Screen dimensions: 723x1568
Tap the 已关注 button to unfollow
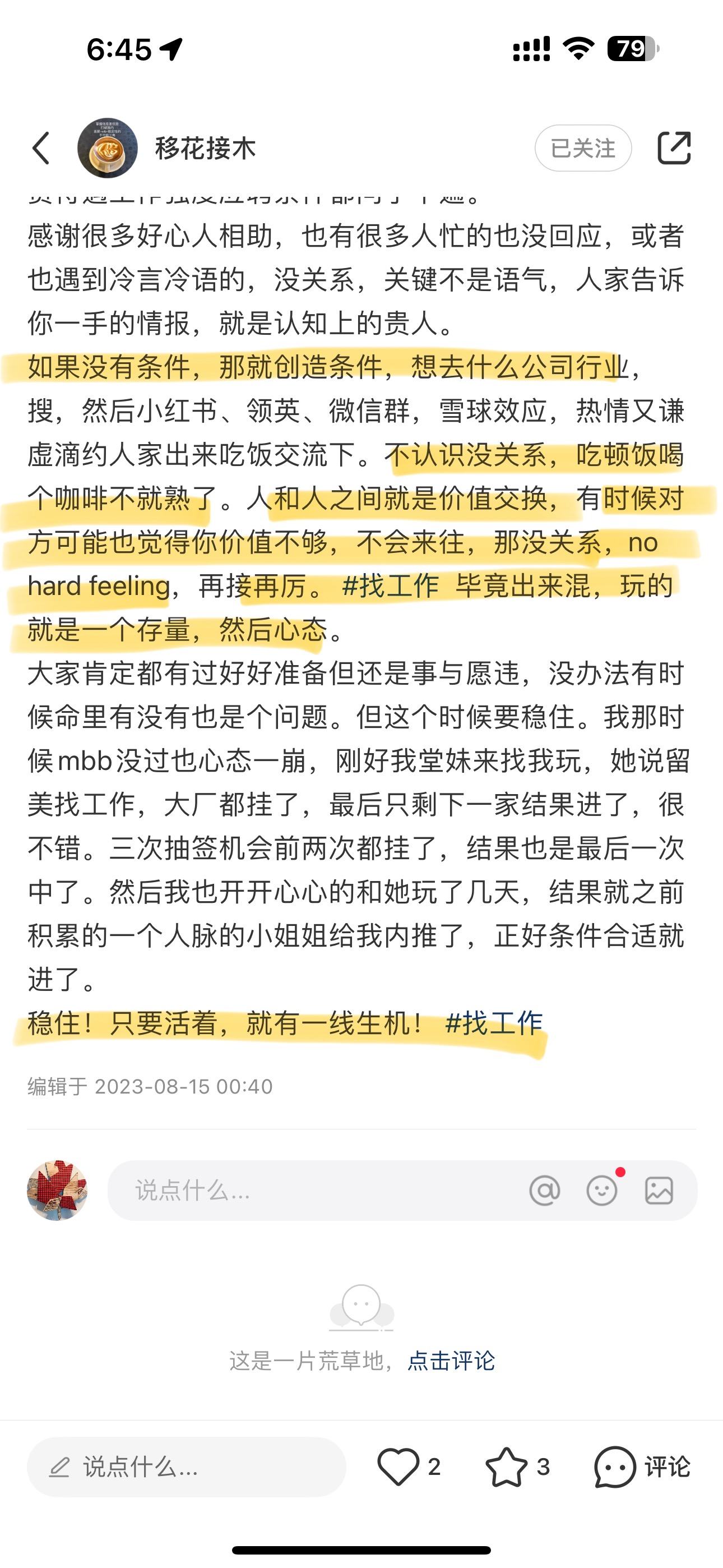[582, 148]
